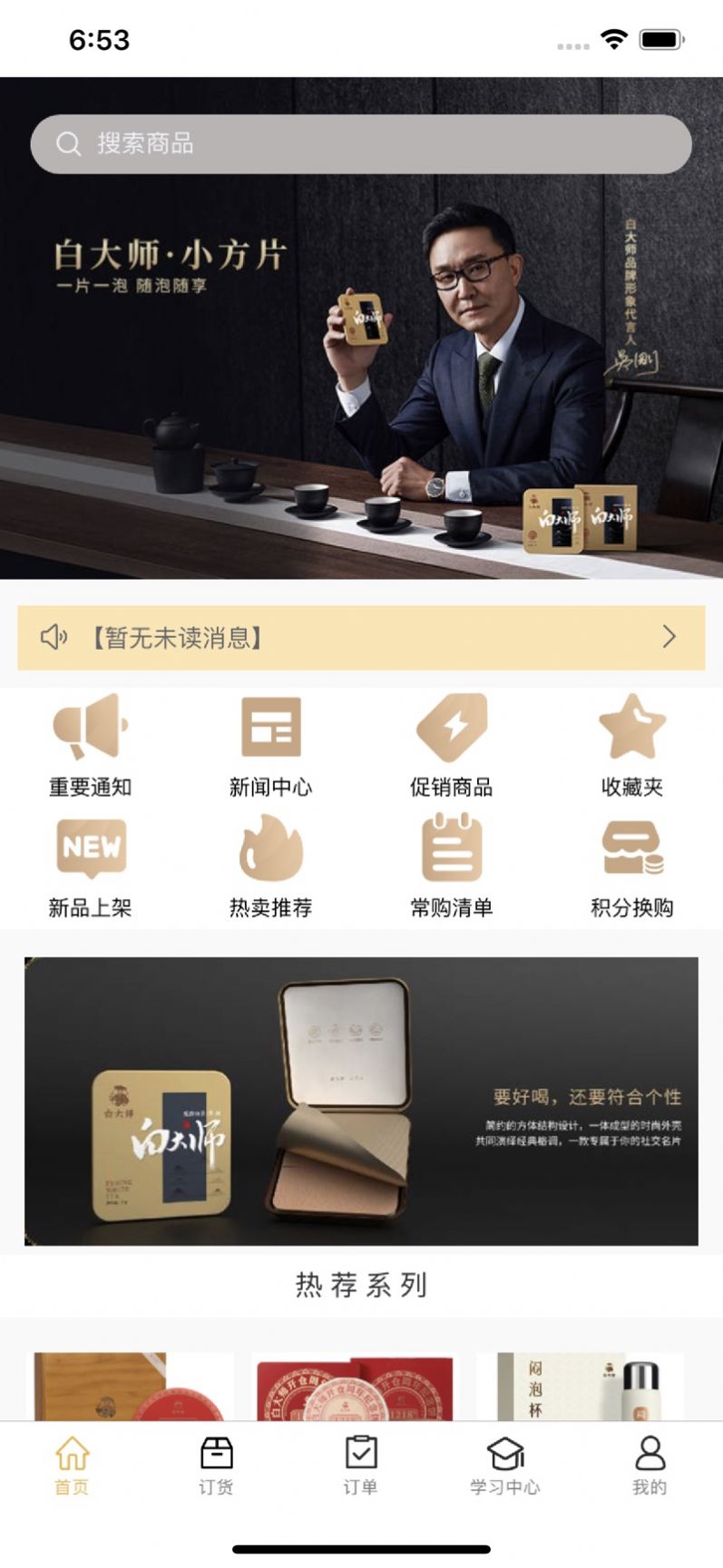Tap the 搜索商品 search box
The width and height of the screenshot is (723, 1568).
[361, 143]
